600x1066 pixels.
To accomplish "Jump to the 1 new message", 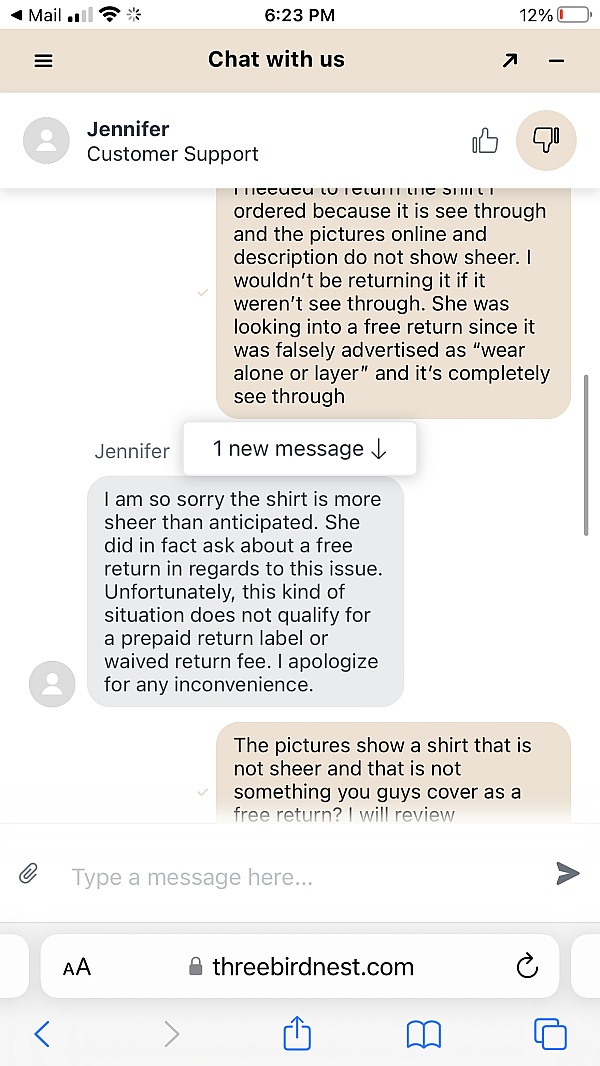I will click(x=300, y=449).
